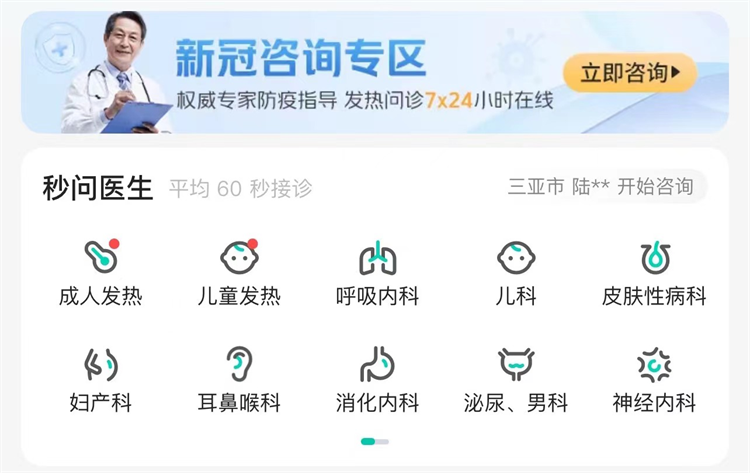The image size is (750, 473).
Task: Open 神经内科 consultation
Action: click(654, 380)
